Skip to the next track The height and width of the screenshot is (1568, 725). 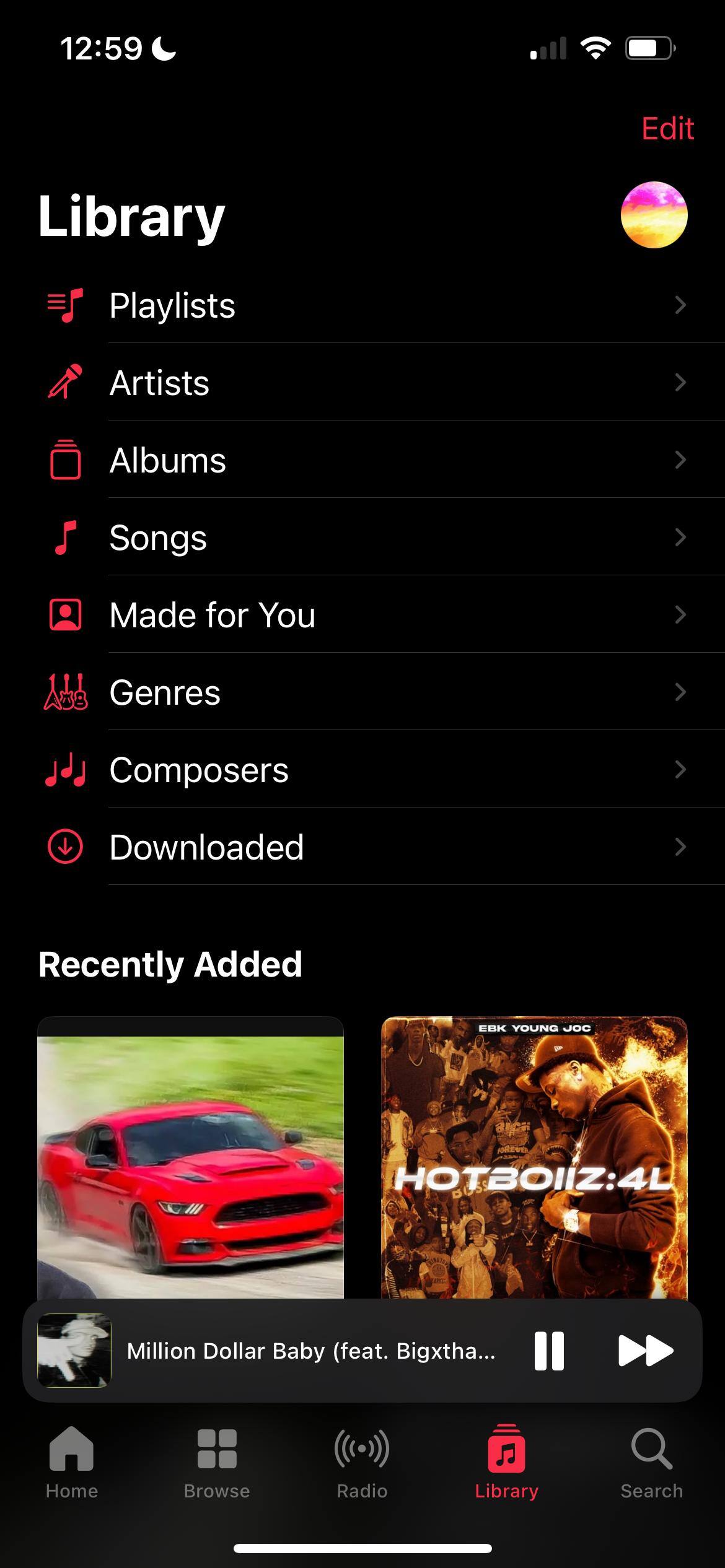(646, 1351)
